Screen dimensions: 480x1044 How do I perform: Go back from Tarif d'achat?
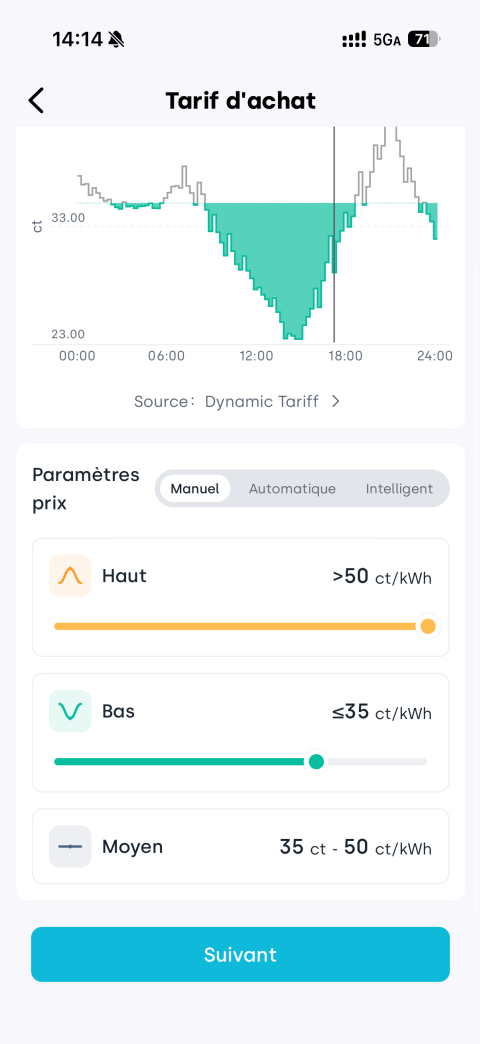tap(36, 101)
